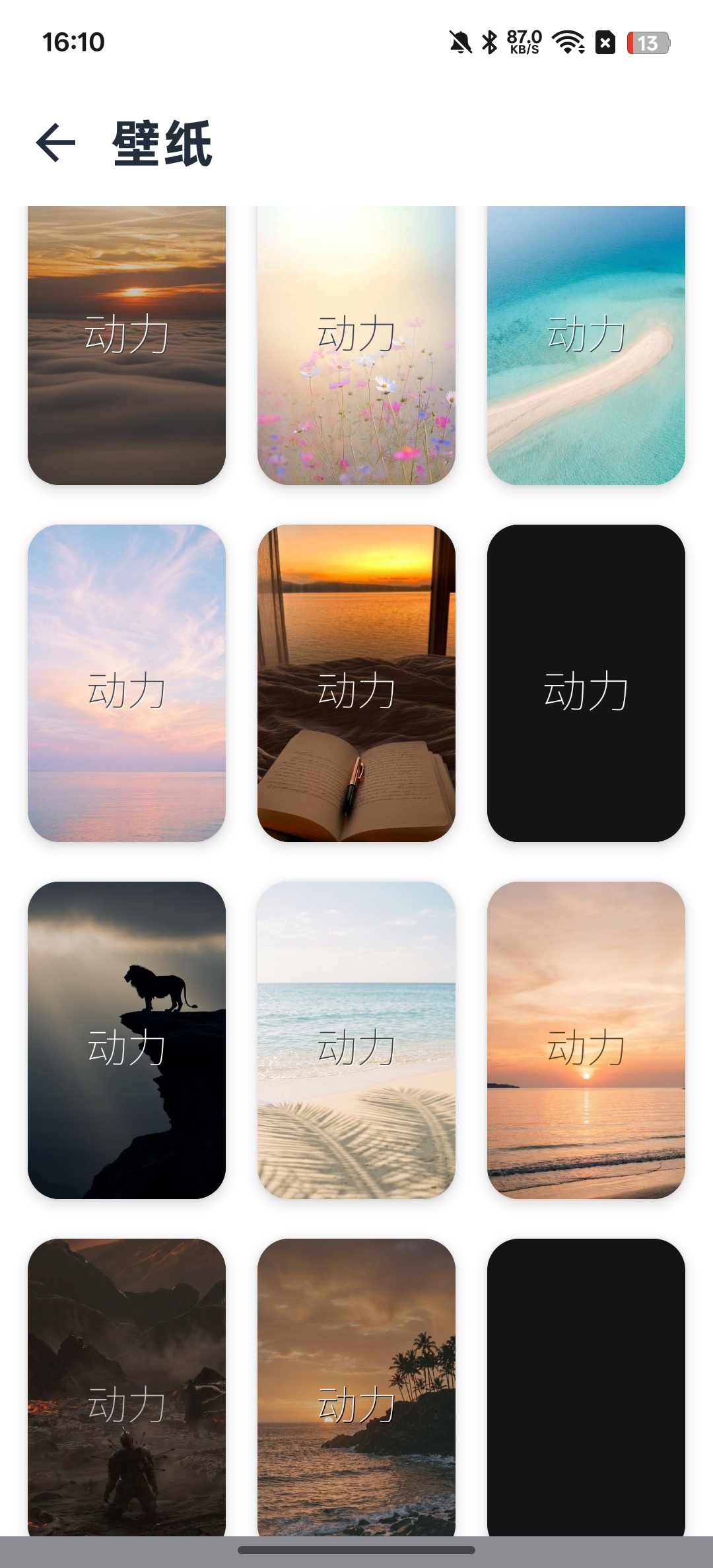Pick the lion on cliff wallpaper
Screen dimensions: 713x1568
click(x=127, y=1040)
